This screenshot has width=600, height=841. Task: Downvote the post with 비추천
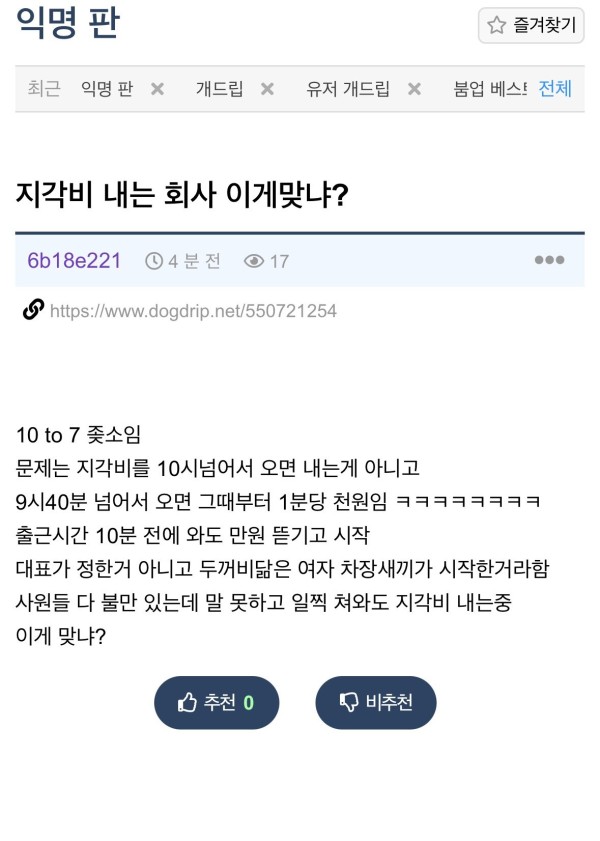(x=376, y=702)
